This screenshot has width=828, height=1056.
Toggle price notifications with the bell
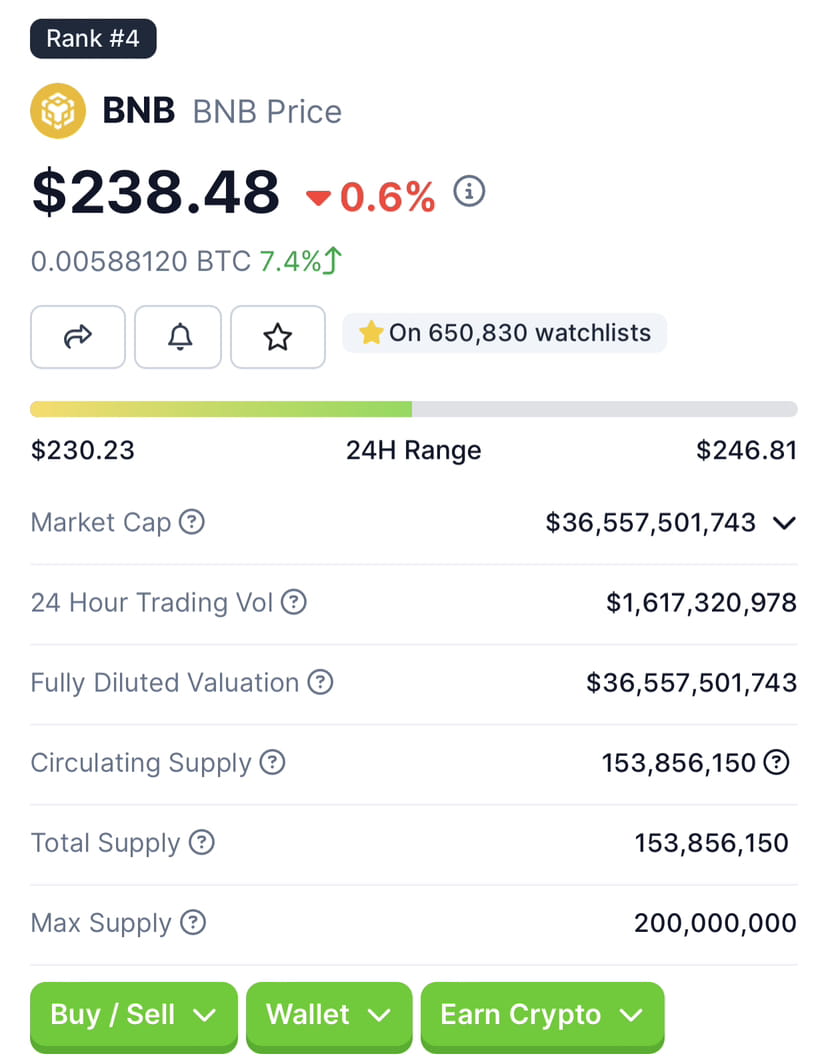point(177,337)
